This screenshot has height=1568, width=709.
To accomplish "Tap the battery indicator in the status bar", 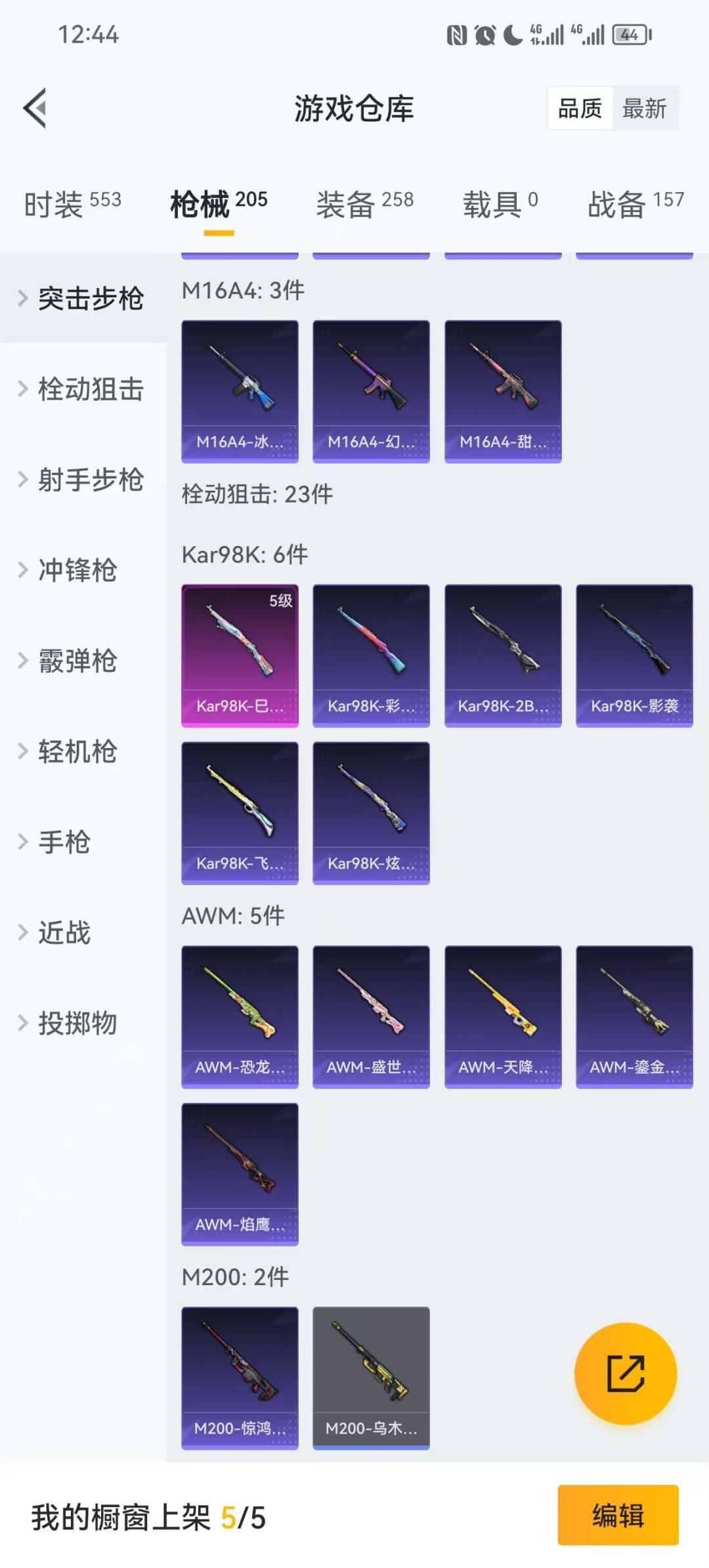I will pos(628,36).
